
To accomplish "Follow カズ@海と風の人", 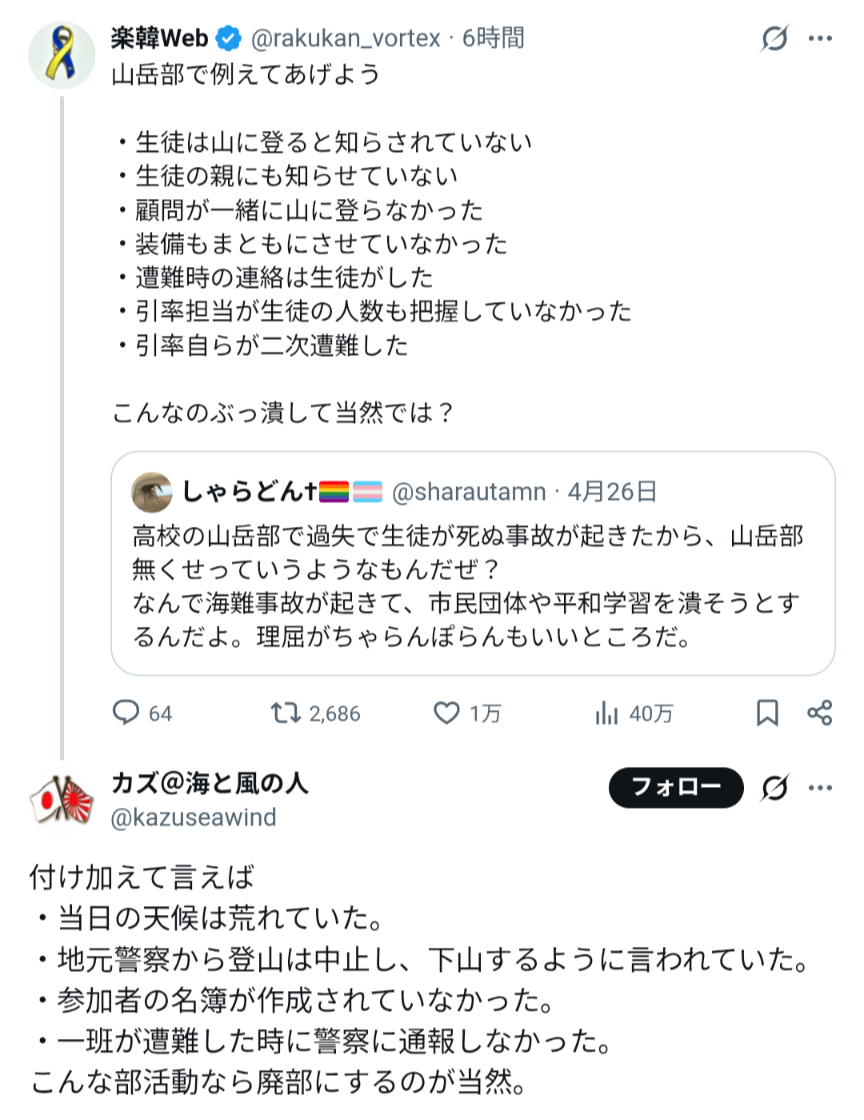I will 676,788.
